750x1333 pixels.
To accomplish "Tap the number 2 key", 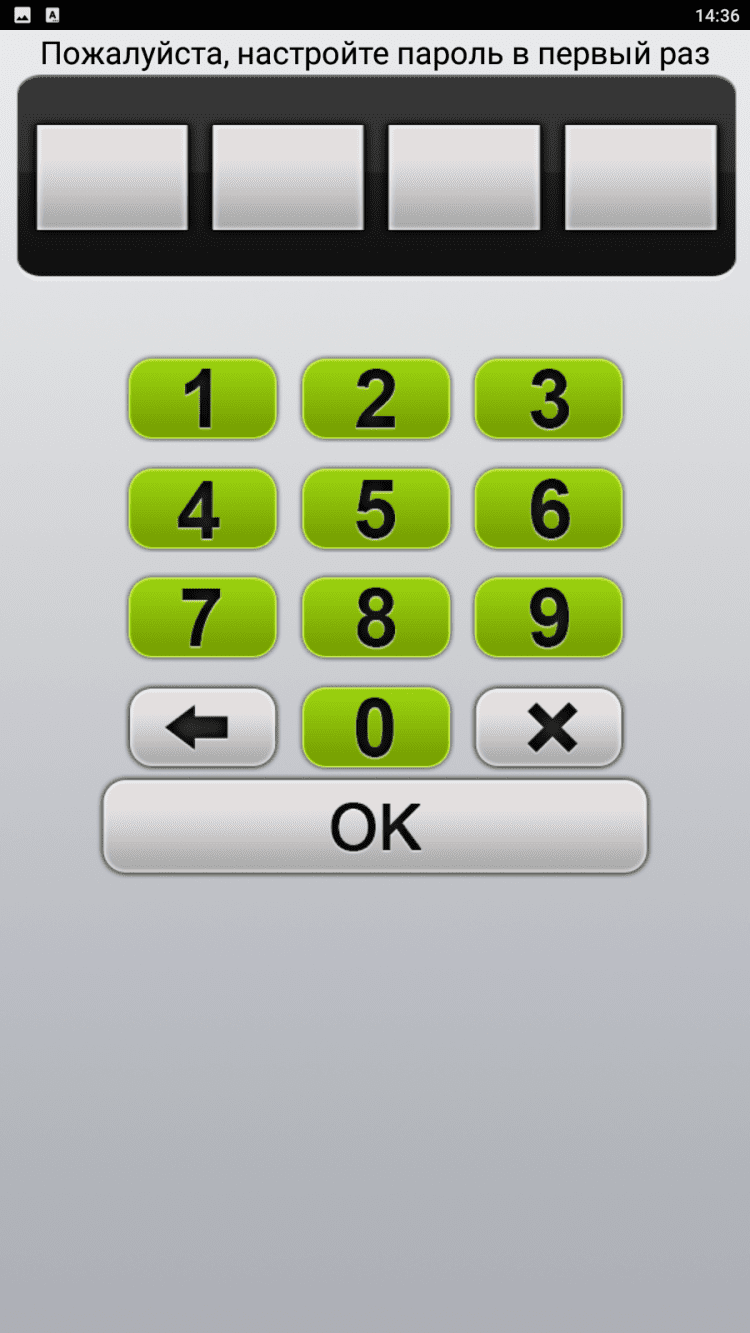I will (x=376, y=398).
